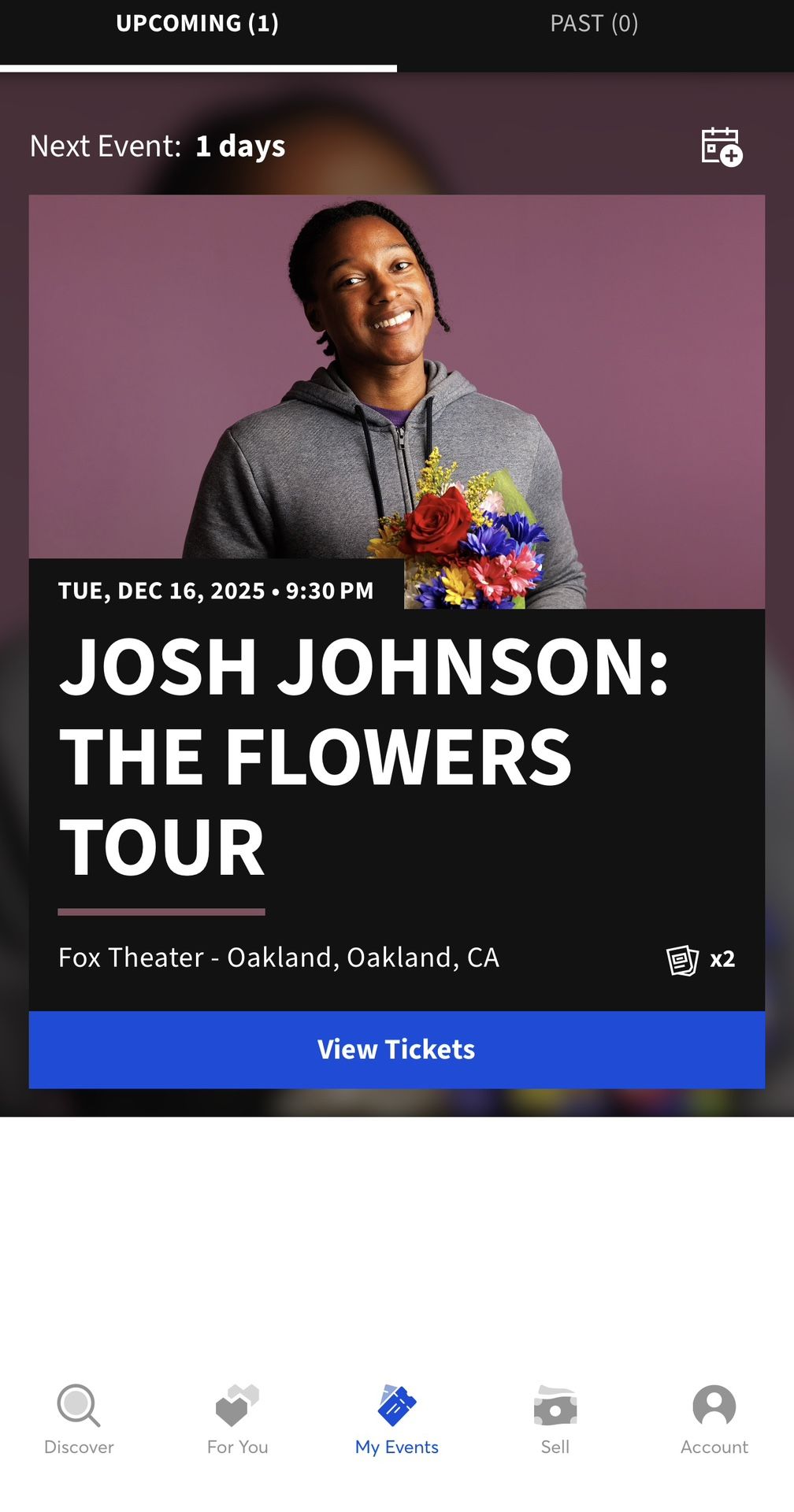Click the event date December 16 label
This screenshot has height=1512, width=794.
[163, 590]
